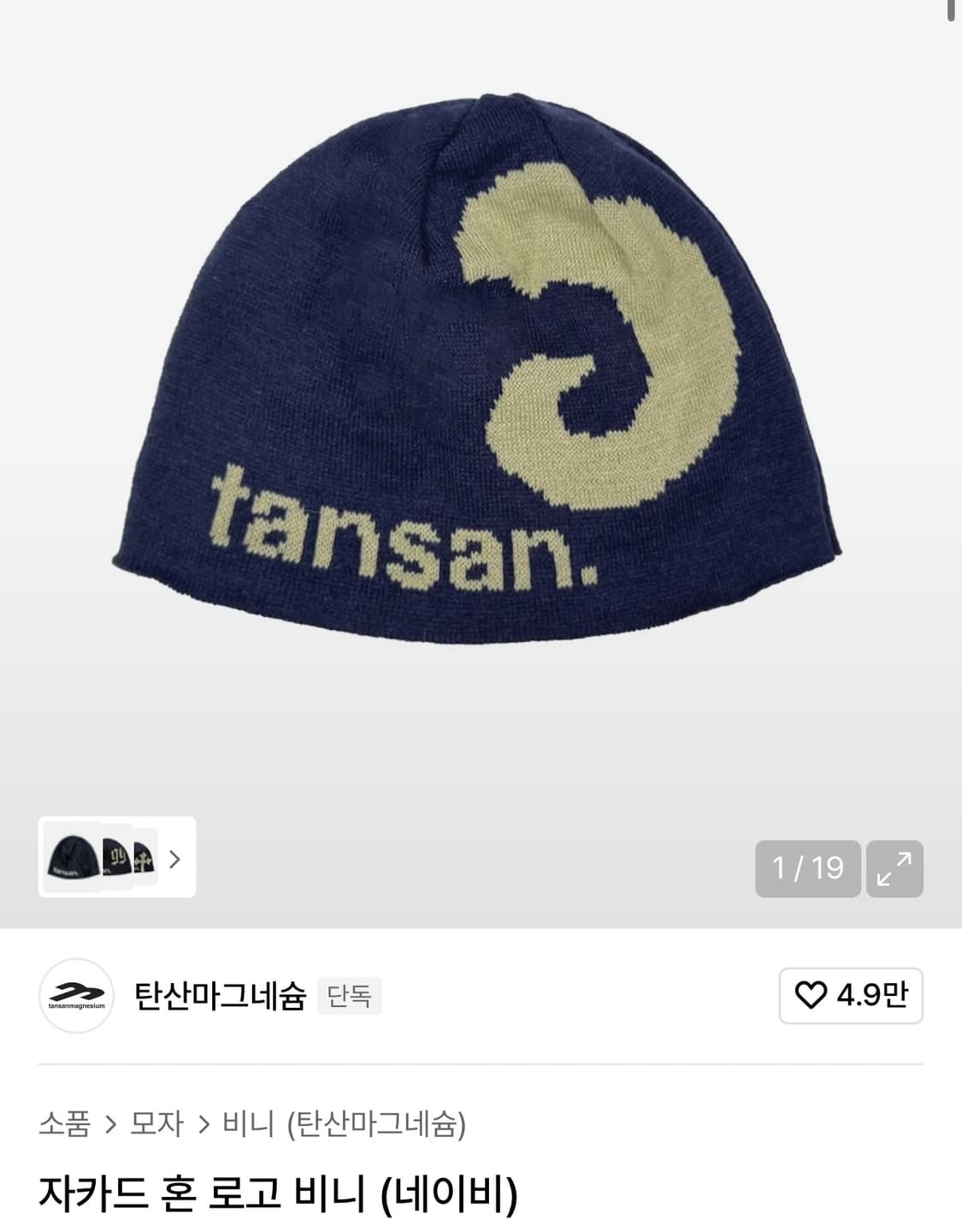Favorite the beanie using the heart button
This screenshot has height=1232, width=962.
coord(851,995)
